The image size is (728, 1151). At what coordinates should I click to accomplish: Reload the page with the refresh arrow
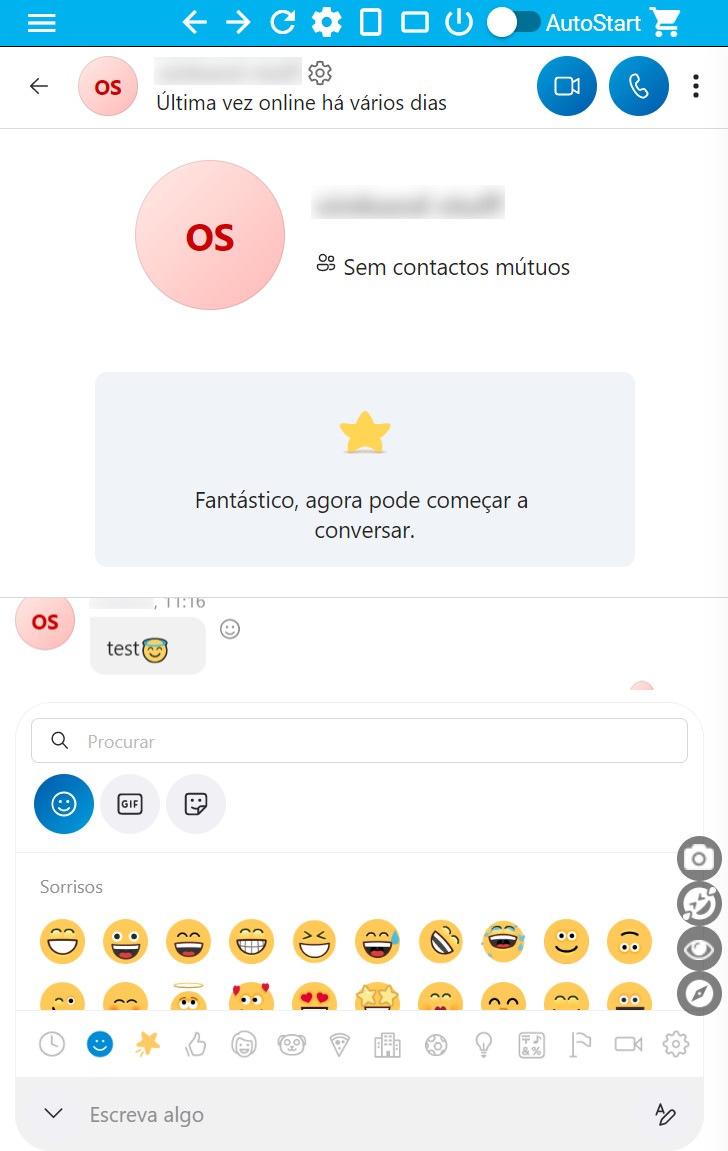(x=283, y=22)
